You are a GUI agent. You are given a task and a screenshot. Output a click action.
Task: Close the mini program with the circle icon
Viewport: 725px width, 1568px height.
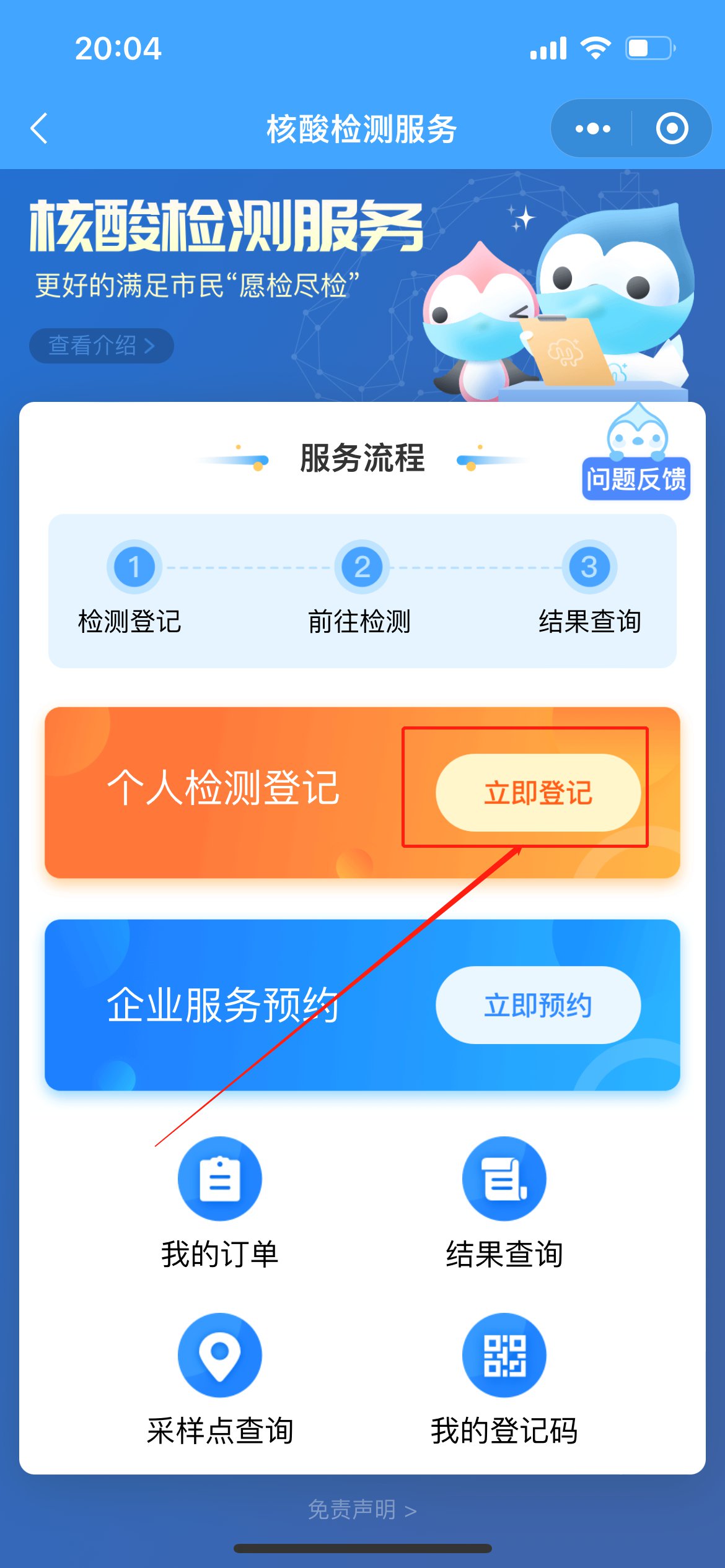(x=672, y=129)
